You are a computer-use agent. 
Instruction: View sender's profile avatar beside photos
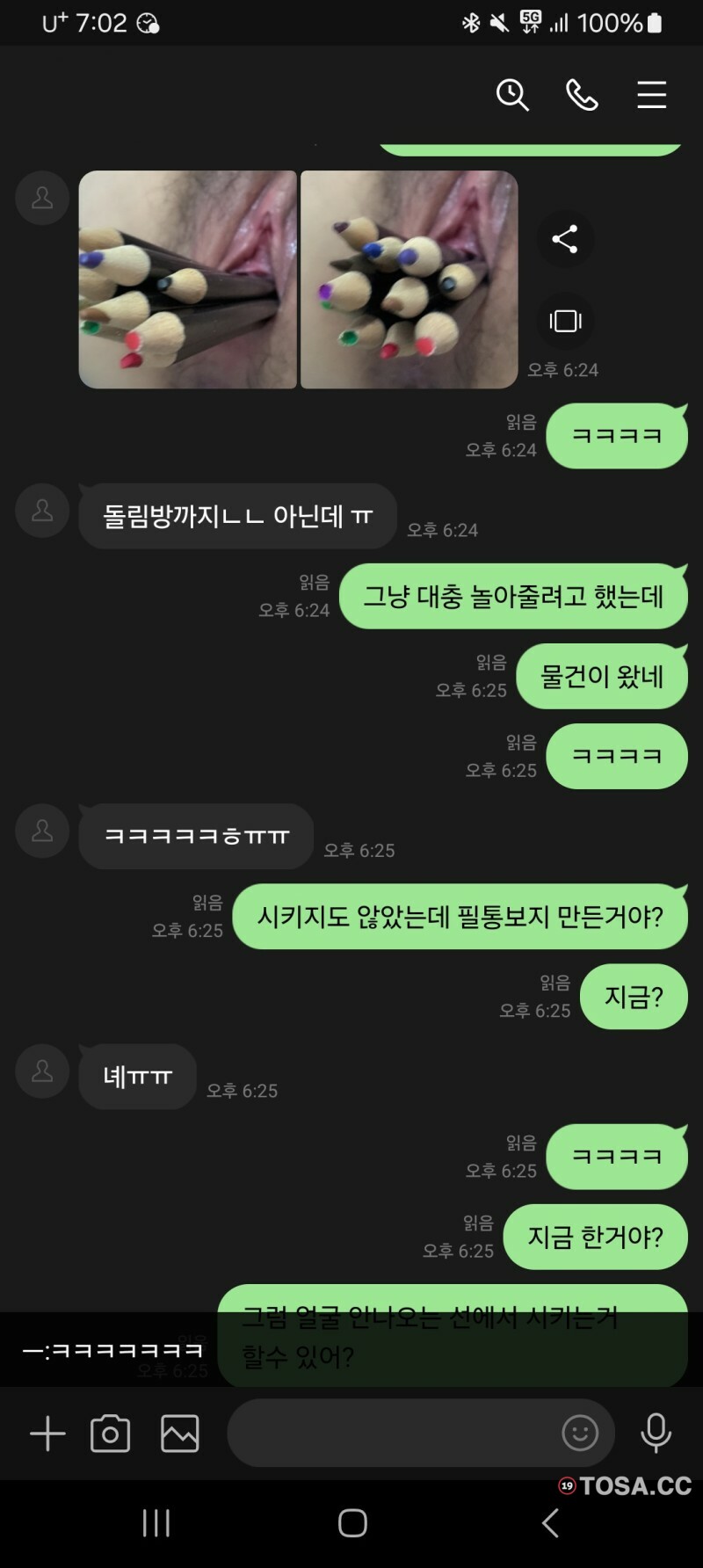click(x=42, y=198)
